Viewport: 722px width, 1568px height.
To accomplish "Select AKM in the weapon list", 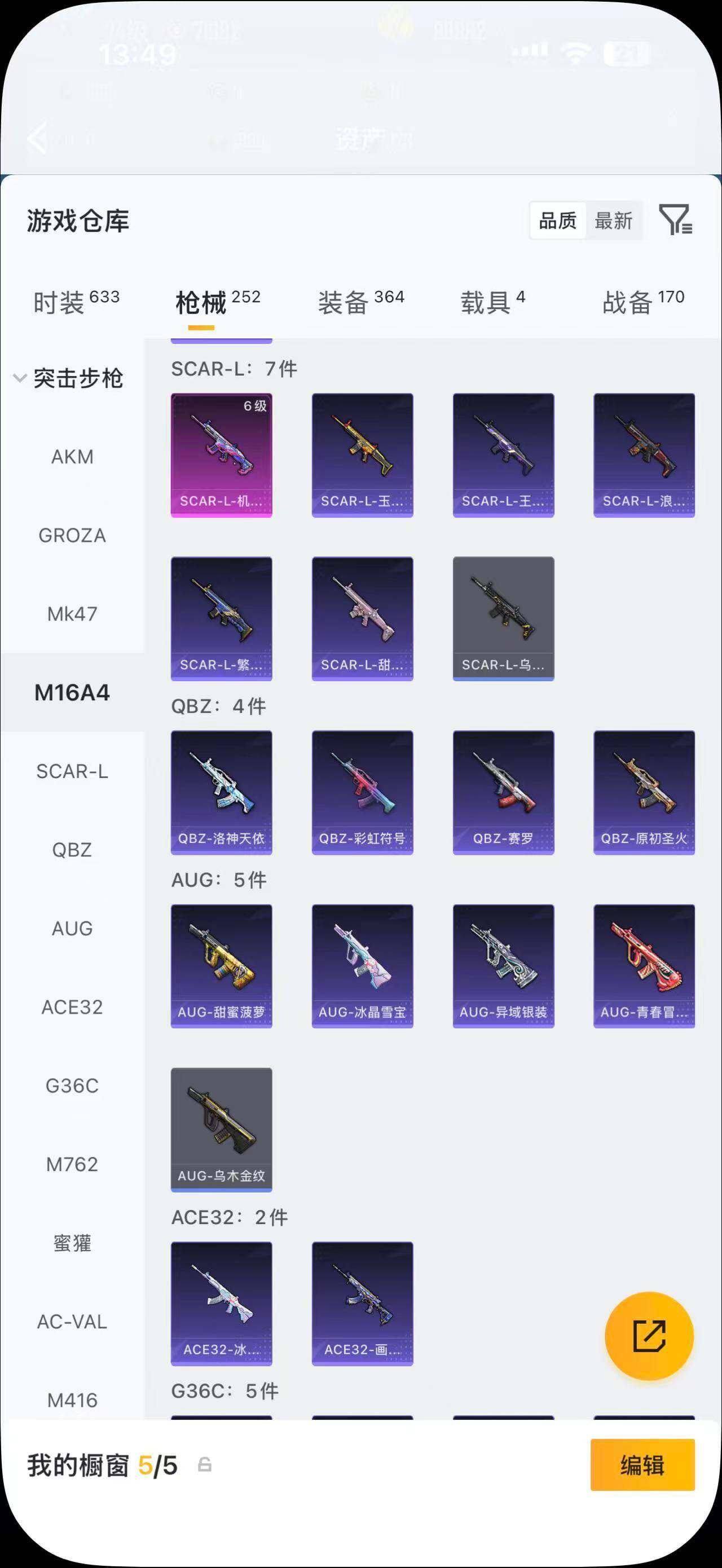I will pos(72,457).
